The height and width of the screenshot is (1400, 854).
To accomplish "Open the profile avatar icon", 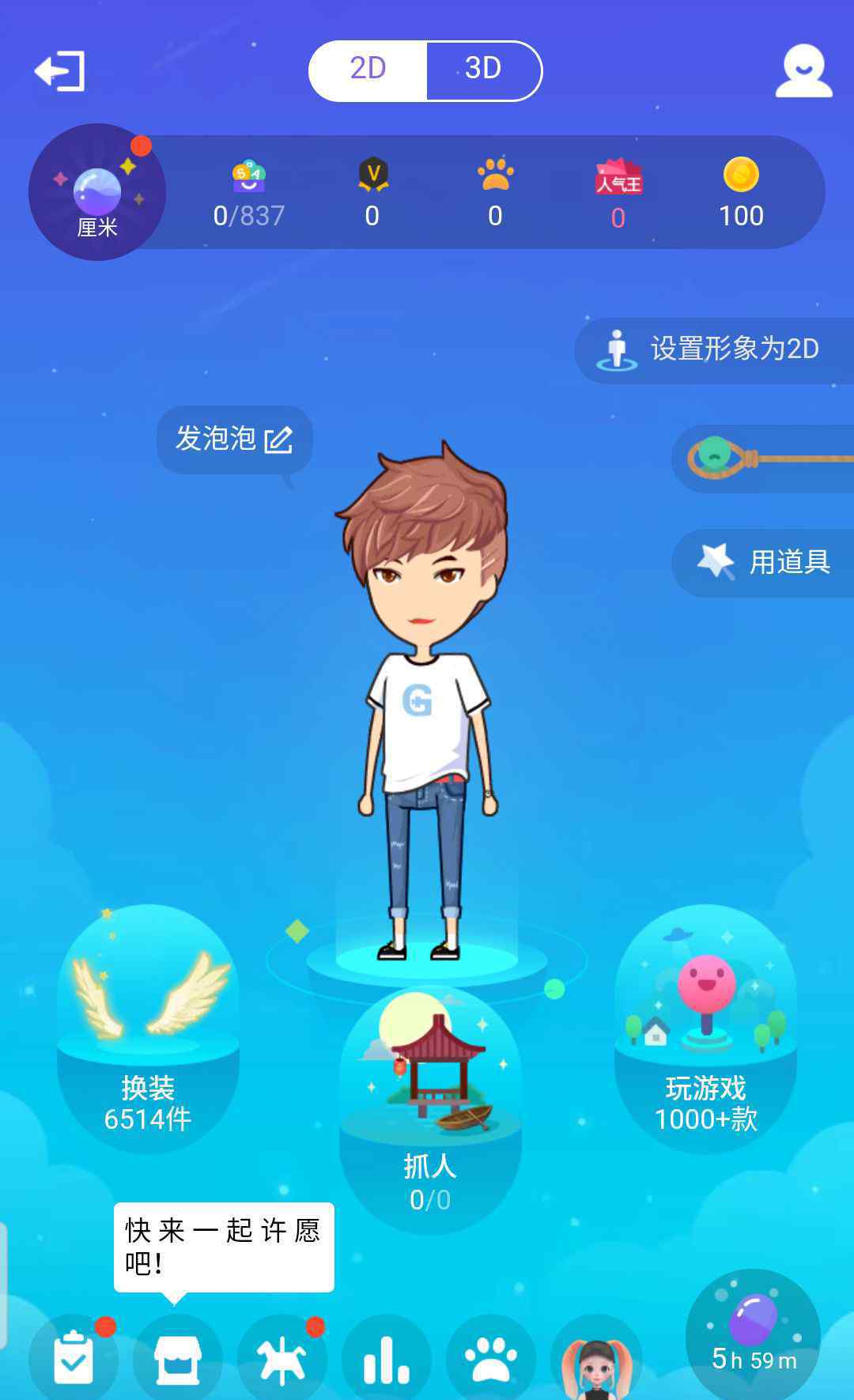I will point(803,72).
